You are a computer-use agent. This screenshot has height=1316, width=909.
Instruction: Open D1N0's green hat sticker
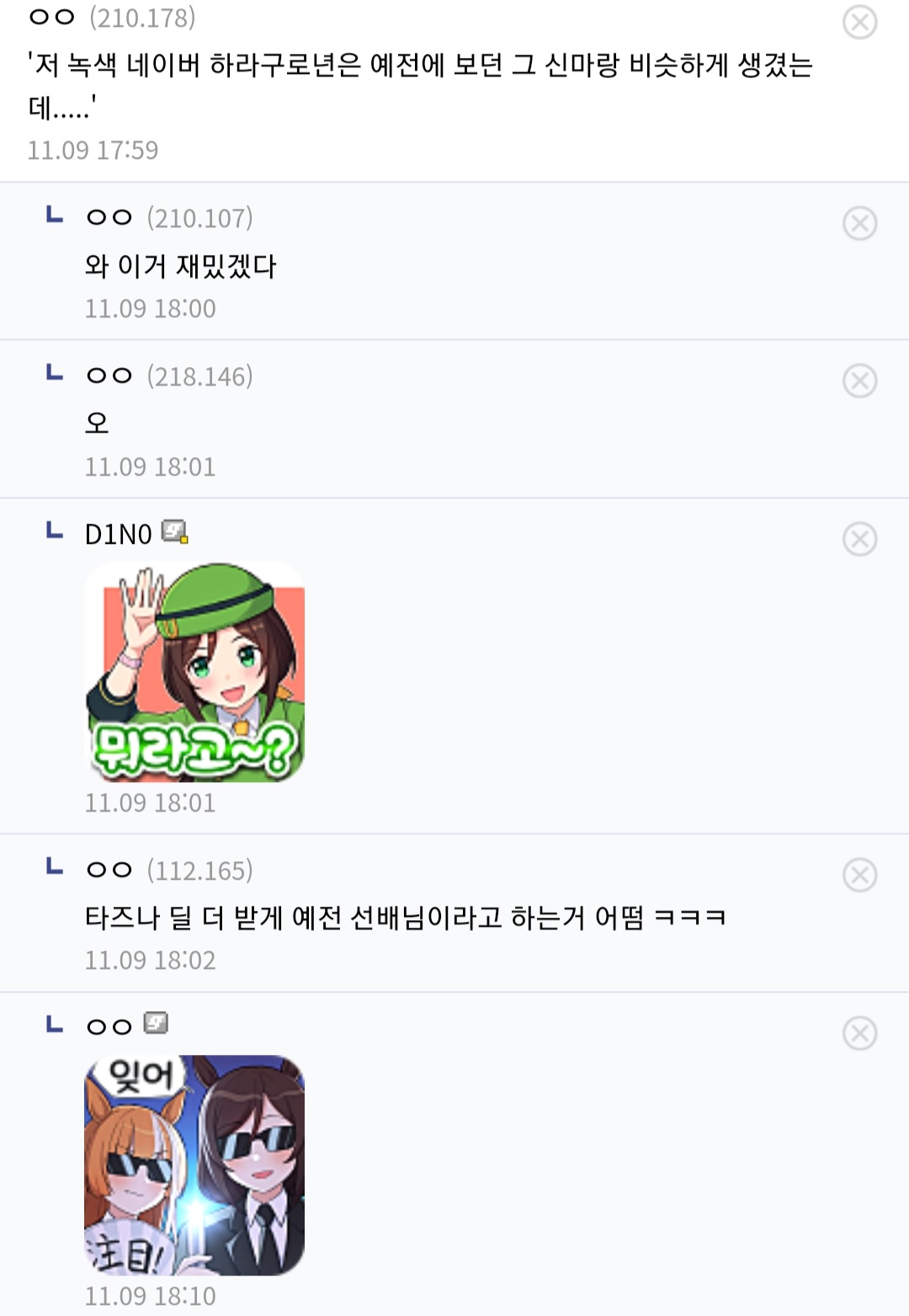point(194,672)
